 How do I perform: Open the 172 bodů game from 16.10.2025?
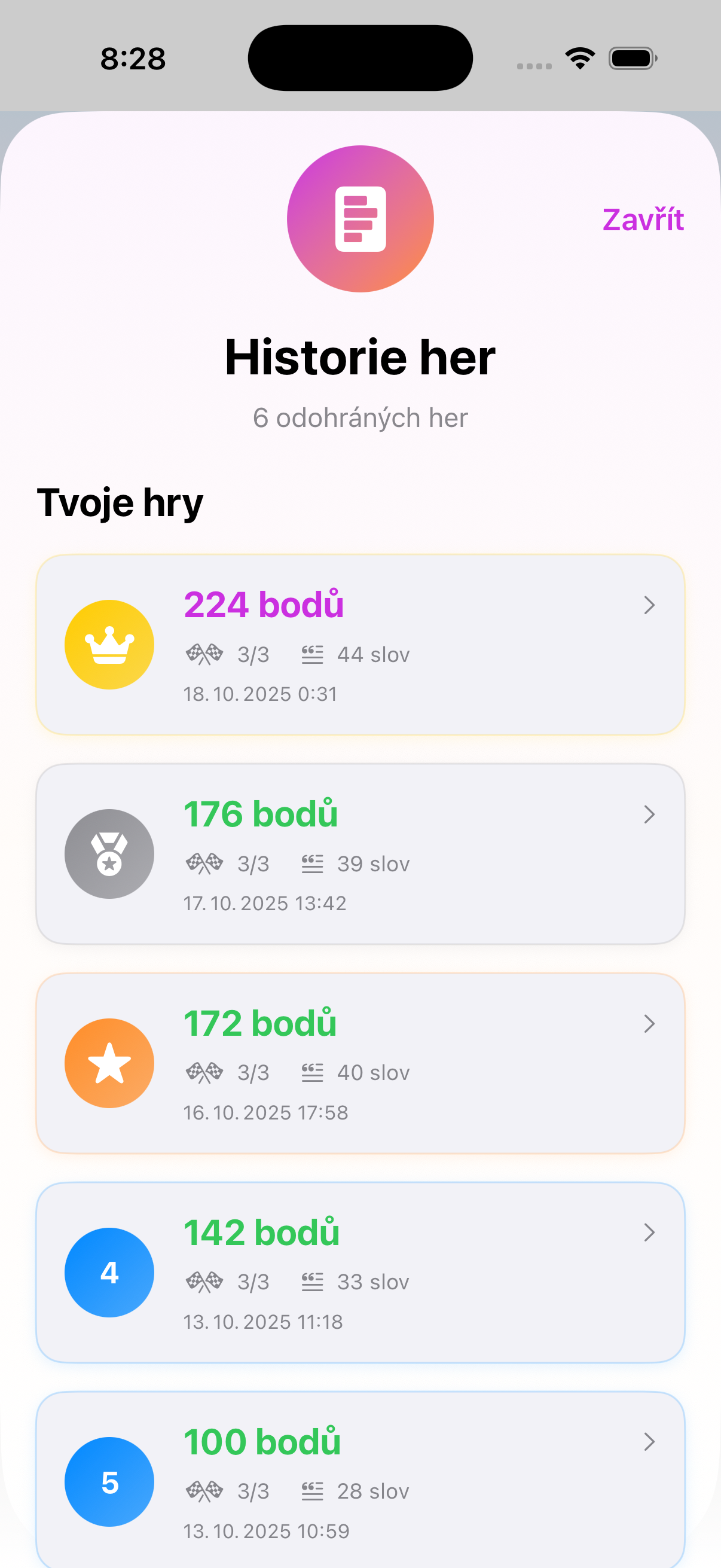pos(360,1063)
